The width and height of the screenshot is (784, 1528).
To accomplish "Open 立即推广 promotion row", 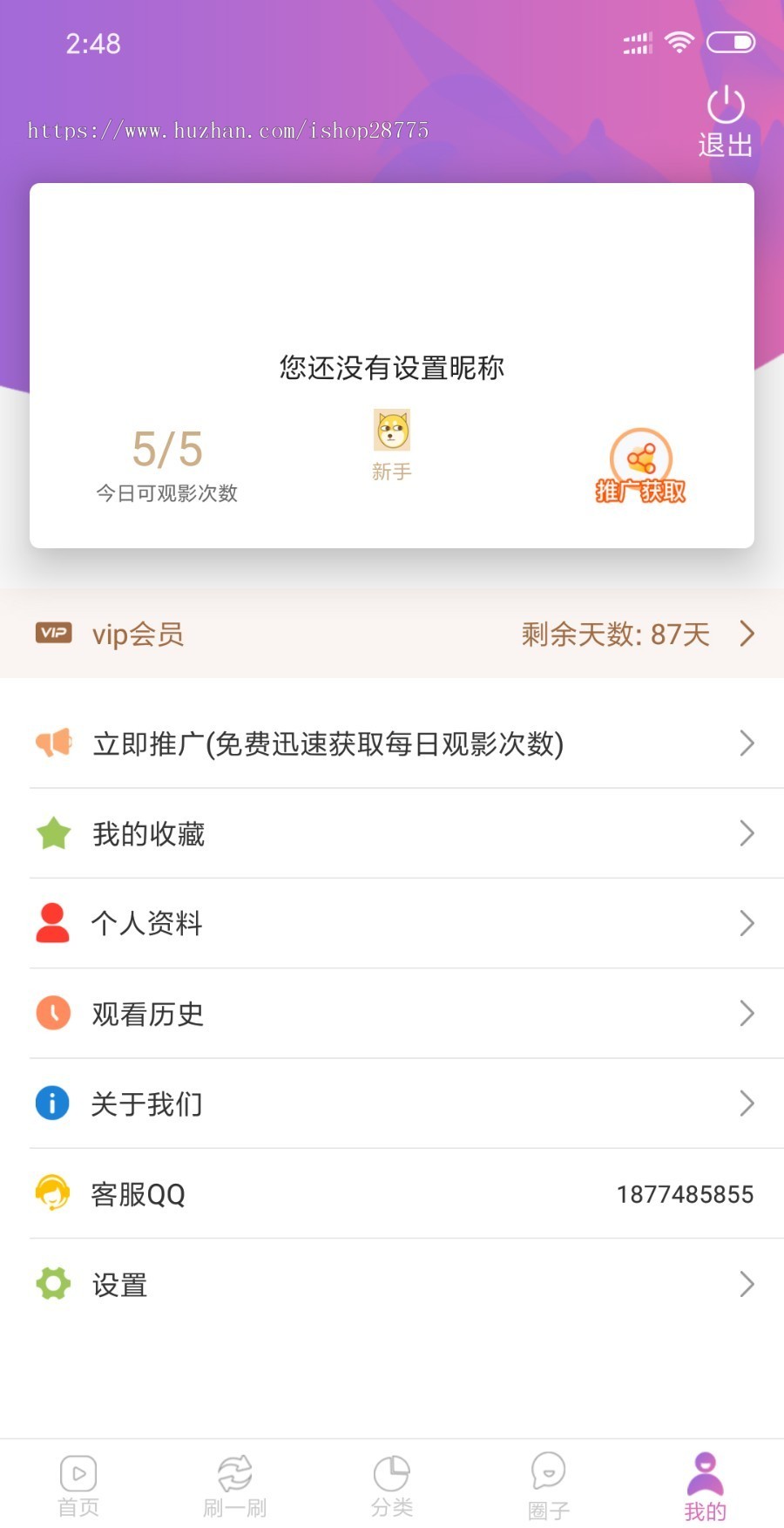I will [392, 744].
